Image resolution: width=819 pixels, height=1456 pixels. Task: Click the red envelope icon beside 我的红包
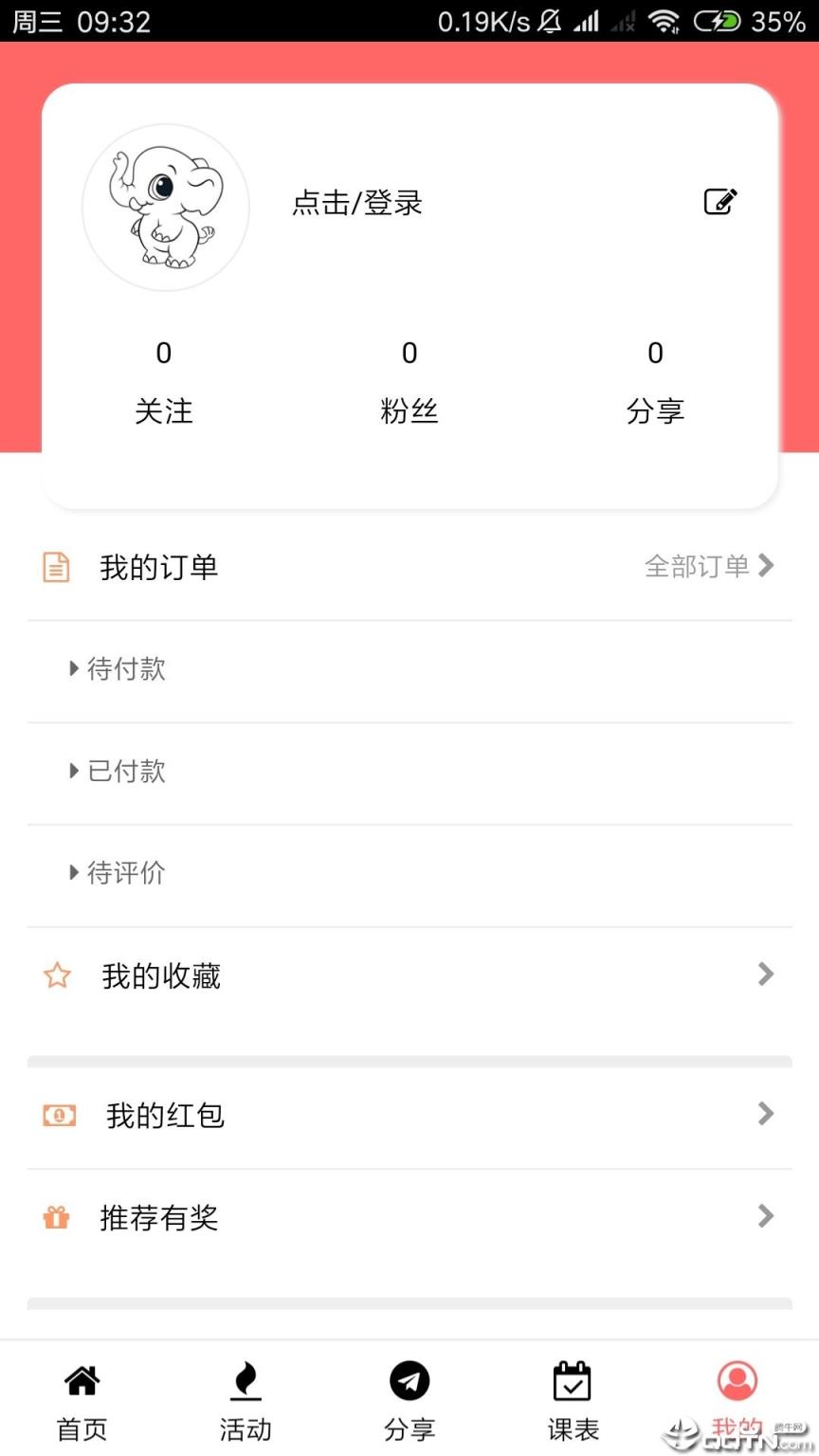[x=57, y=1116]
